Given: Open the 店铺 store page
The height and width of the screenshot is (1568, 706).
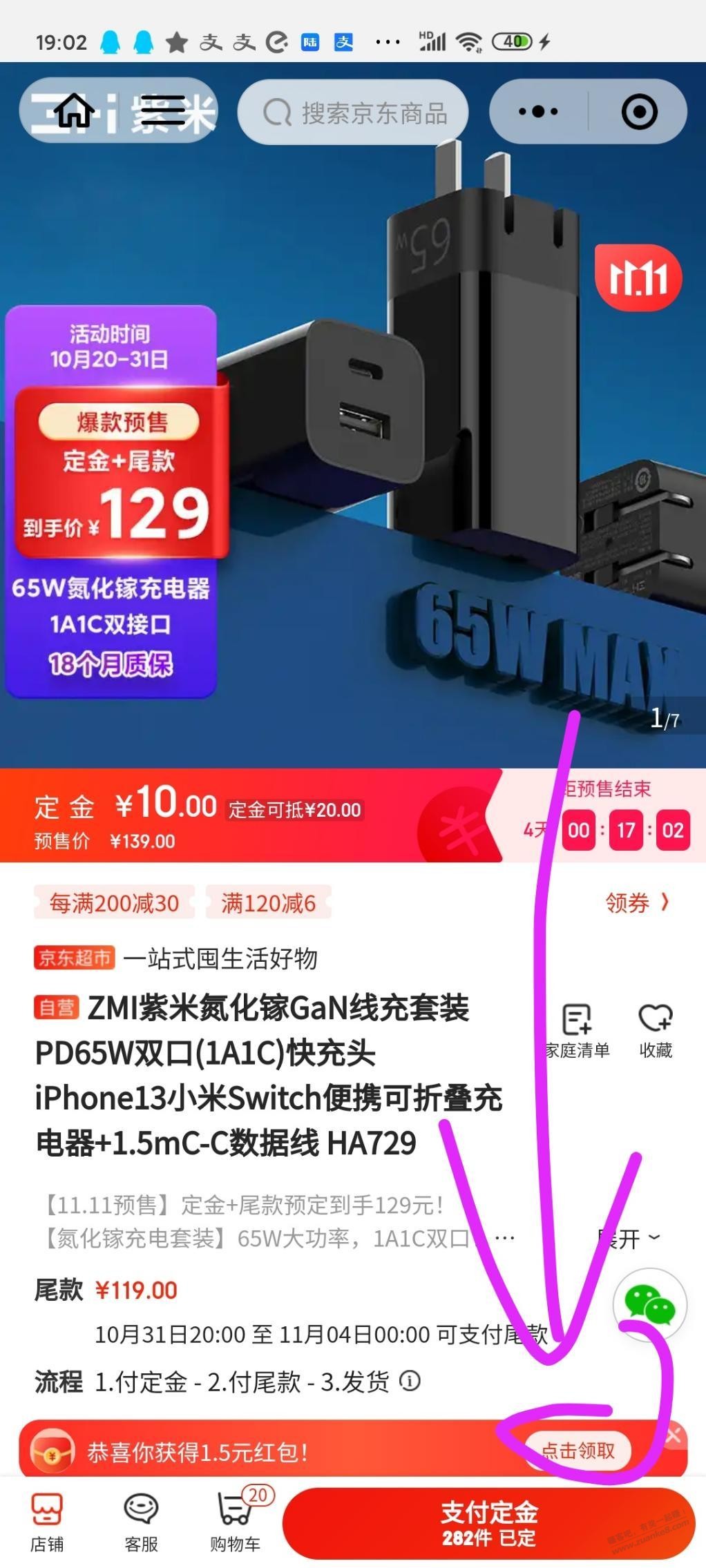Looking at the screenshot, I should [47, 1522].
